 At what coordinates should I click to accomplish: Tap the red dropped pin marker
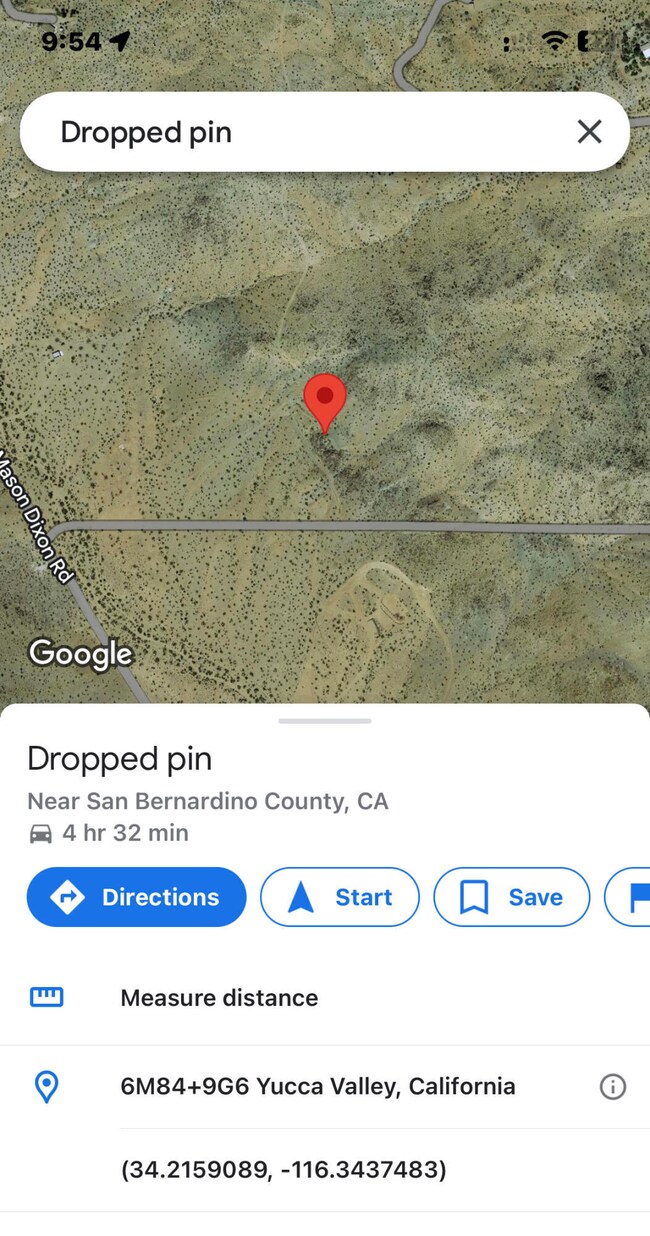tap(325, 399)
